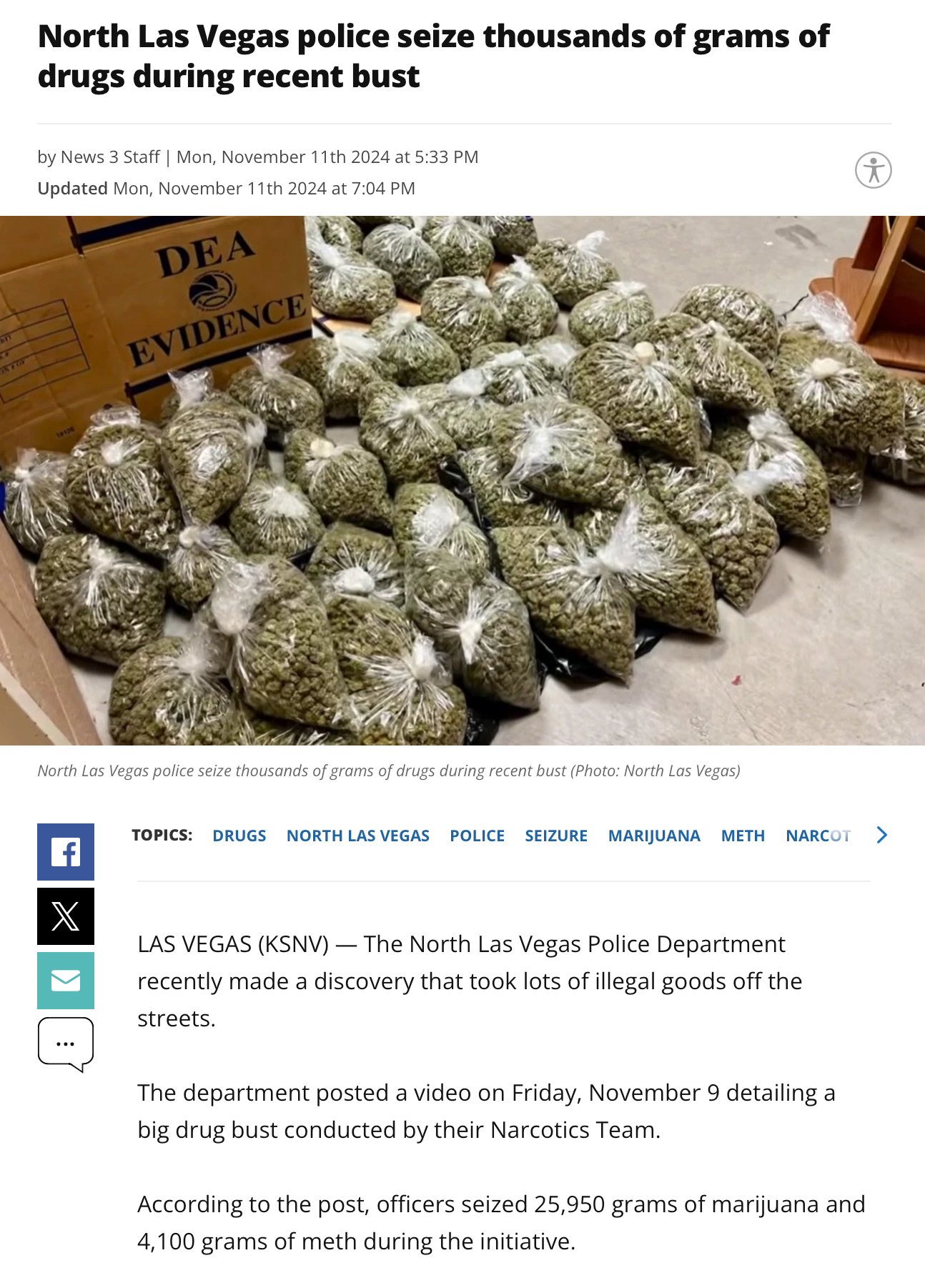Share article on X
925x1288 pixels.
(x=66, y=916)
